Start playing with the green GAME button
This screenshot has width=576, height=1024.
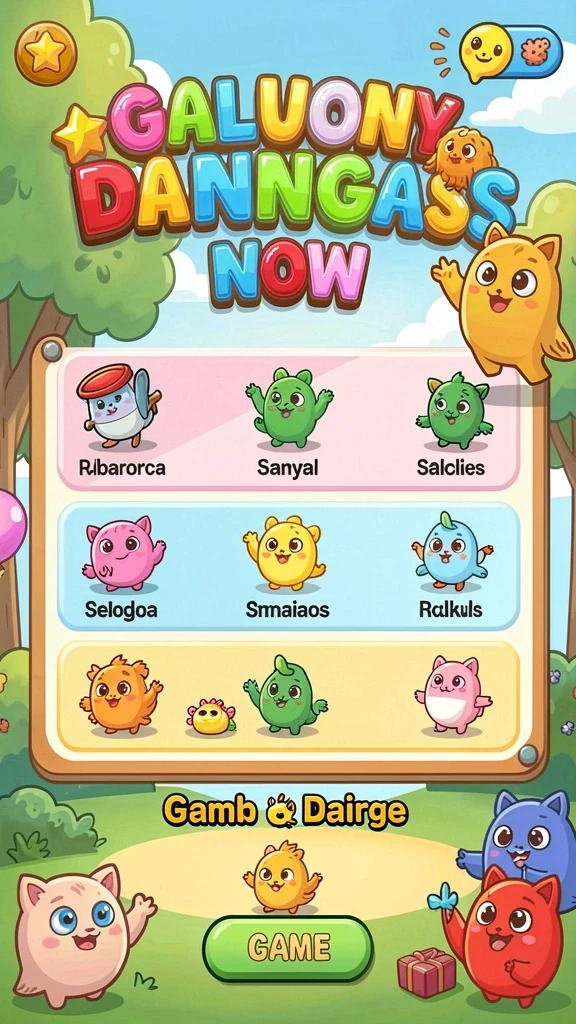[288, 948]
